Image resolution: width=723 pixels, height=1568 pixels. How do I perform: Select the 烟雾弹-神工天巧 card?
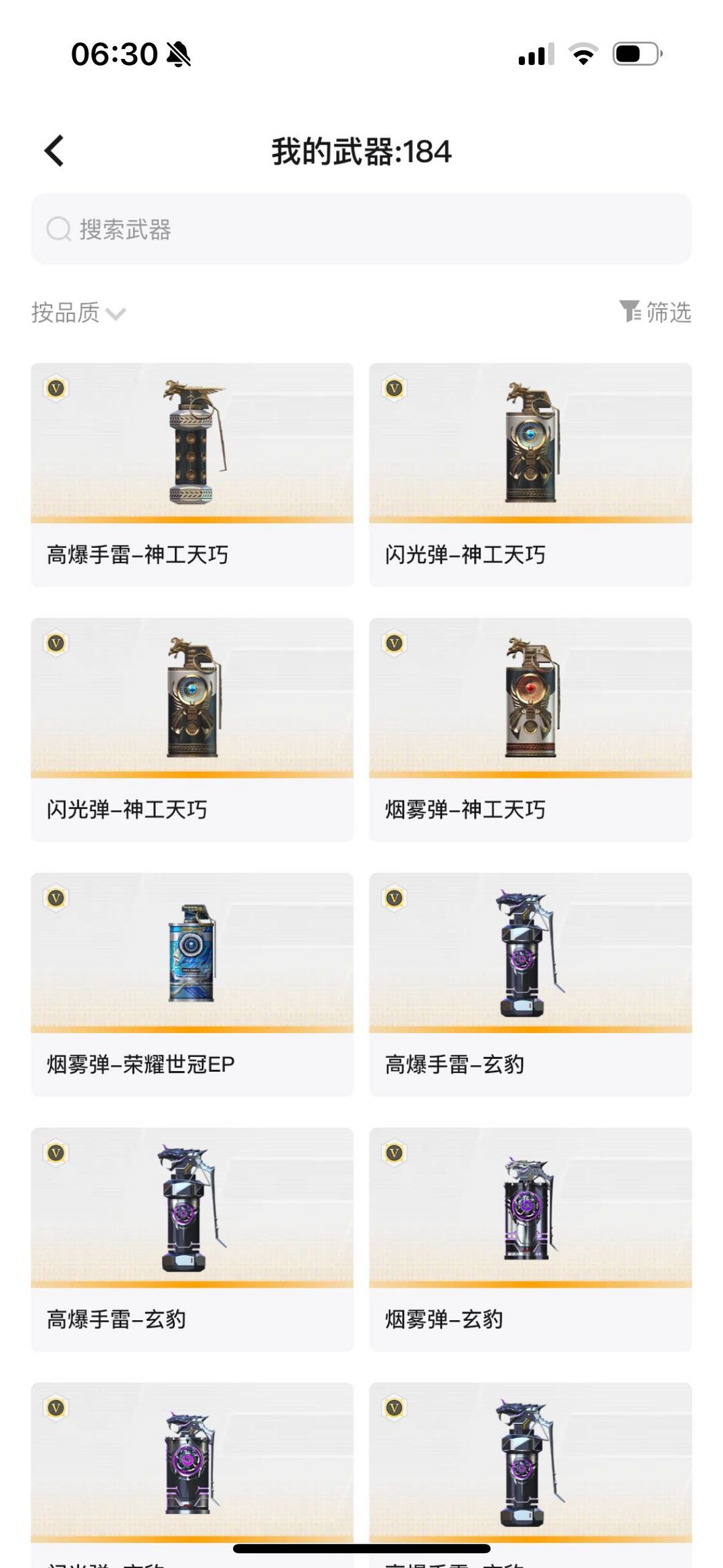(x=530, y=729)
